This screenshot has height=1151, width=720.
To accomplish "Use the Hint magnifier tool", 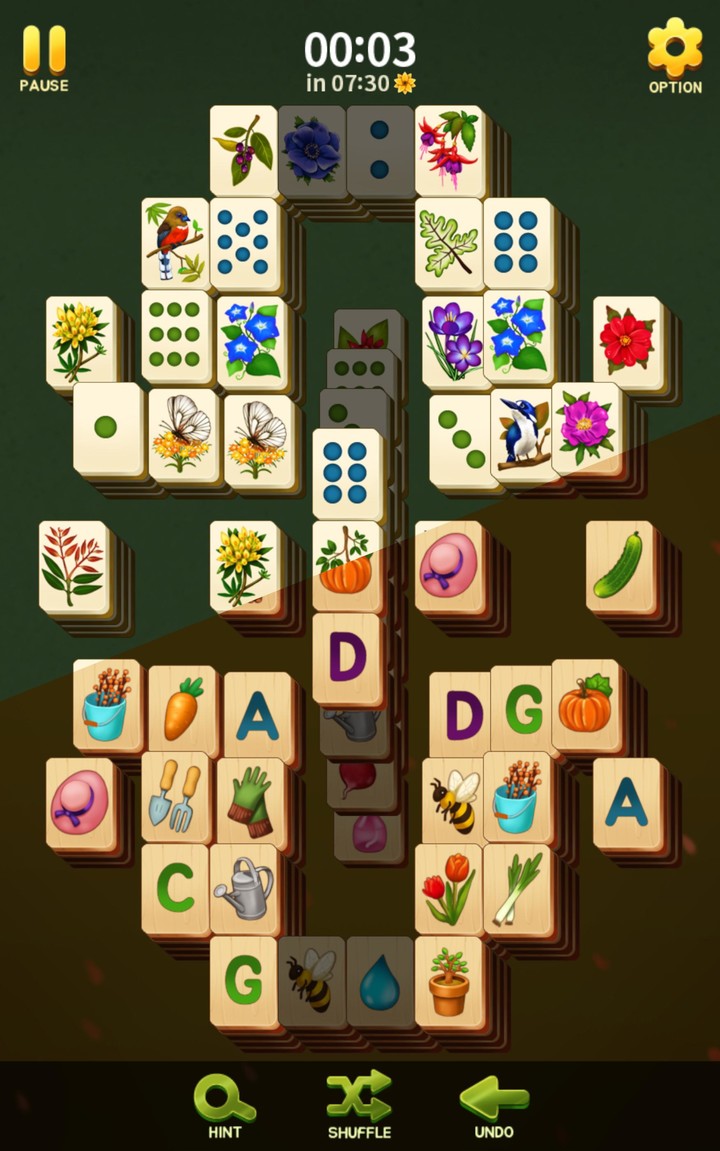I will [224, 1105].
